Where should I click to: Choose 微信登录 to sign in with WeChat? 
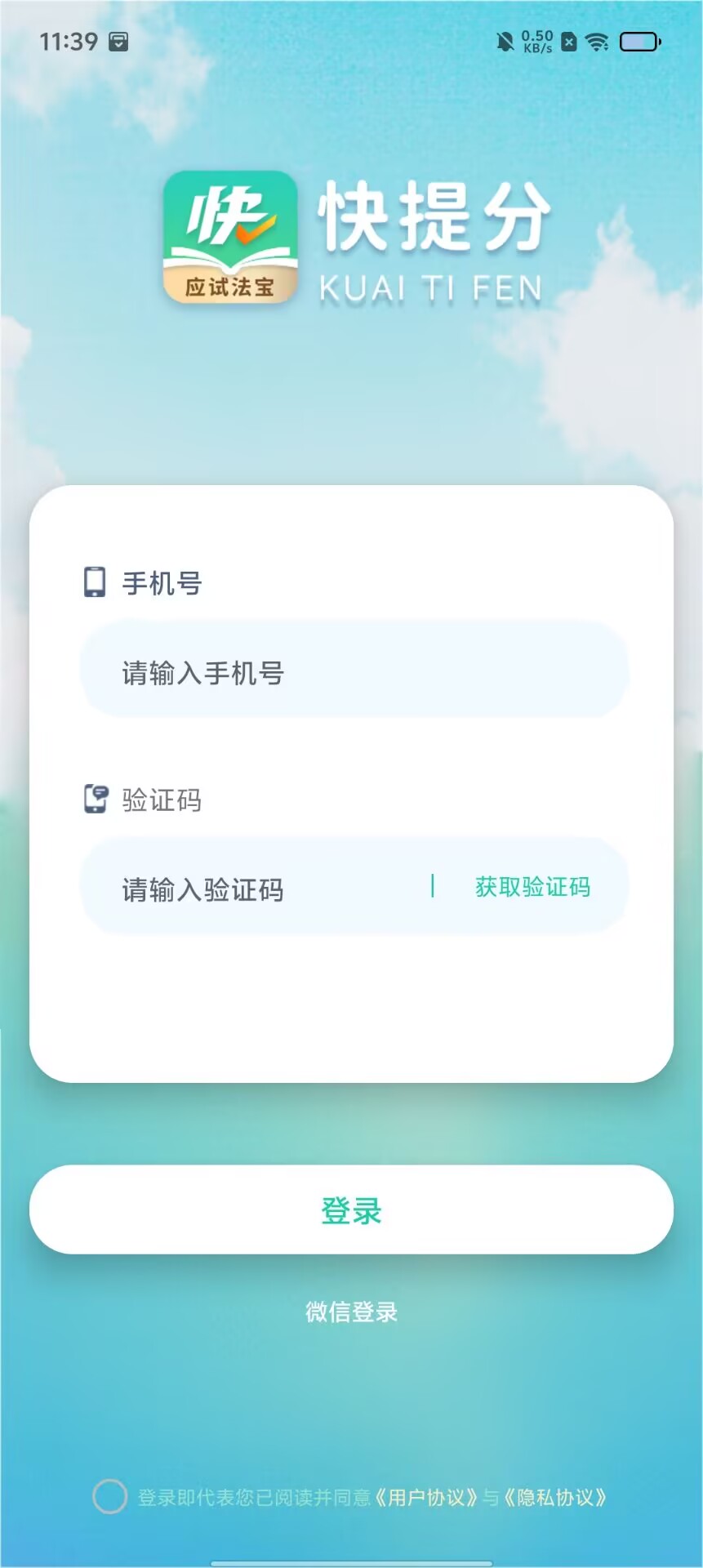[x=351, y=1312]
